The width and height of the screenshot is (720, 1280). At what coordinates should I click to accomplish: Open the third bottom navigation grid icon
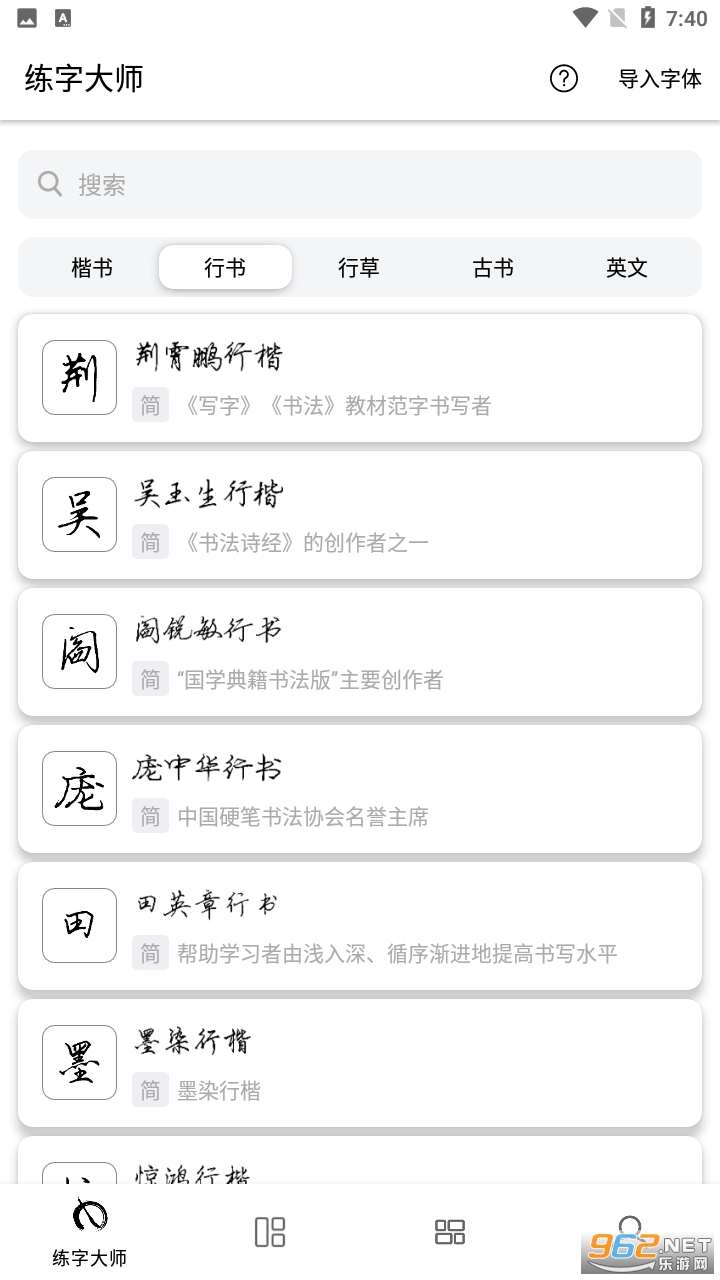(450, 1232)
